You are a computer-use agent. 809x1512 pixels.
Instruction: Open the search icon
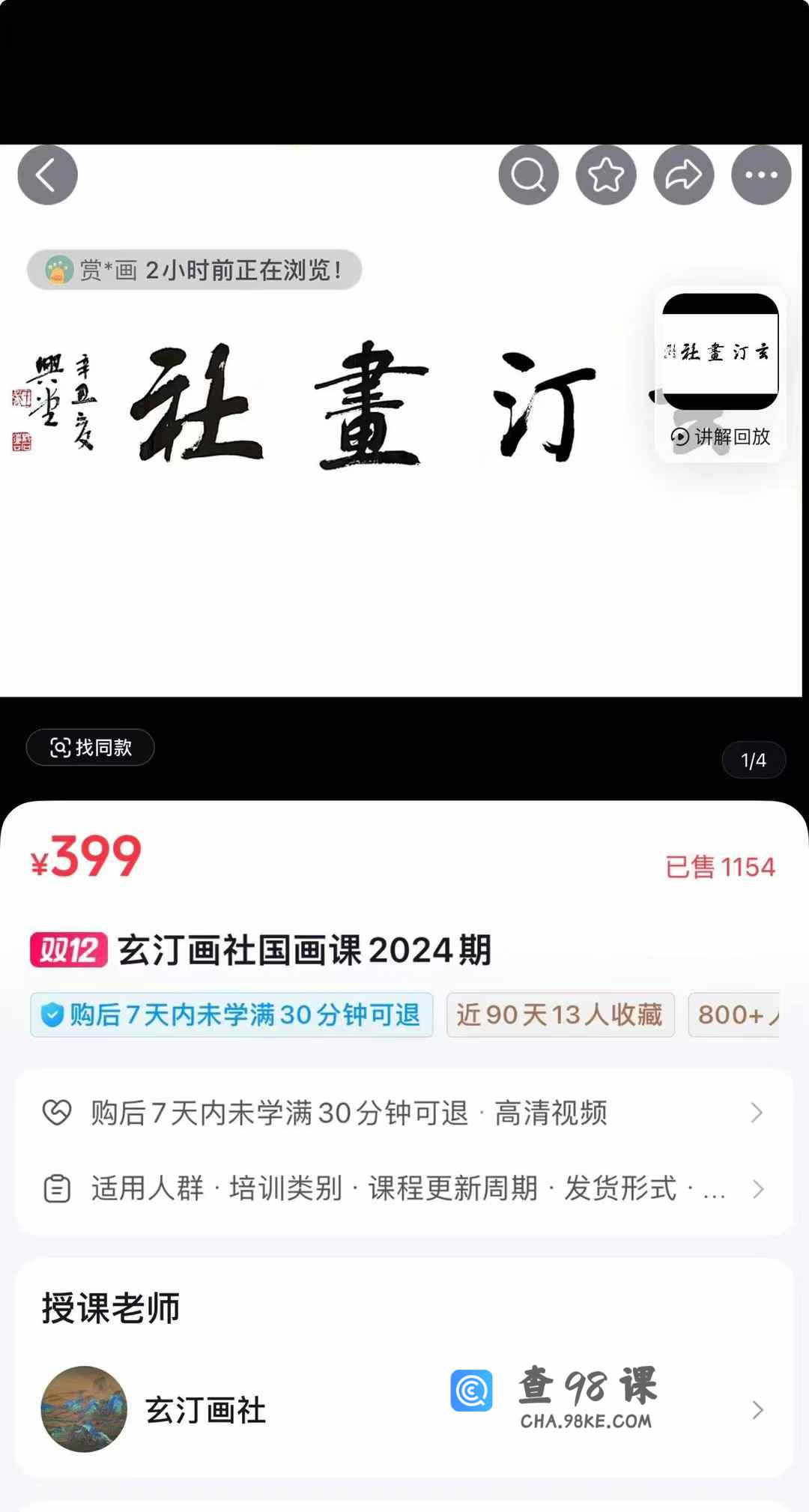(x=528, y=175)
